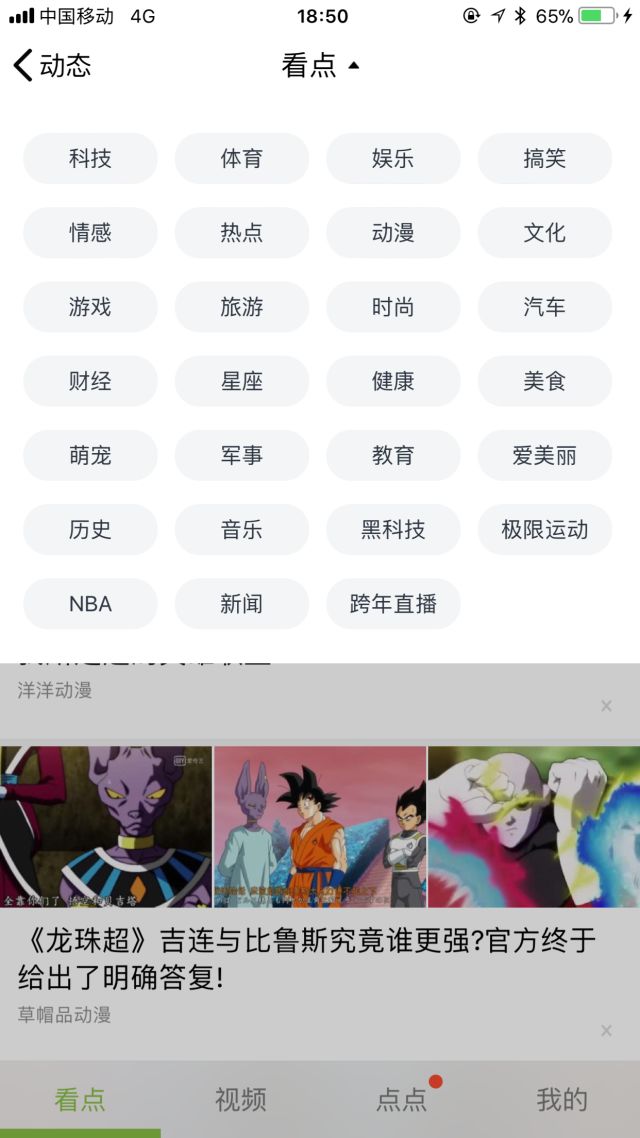Open the 我的 tab
640x1138 pixels.
point(562,1100)
